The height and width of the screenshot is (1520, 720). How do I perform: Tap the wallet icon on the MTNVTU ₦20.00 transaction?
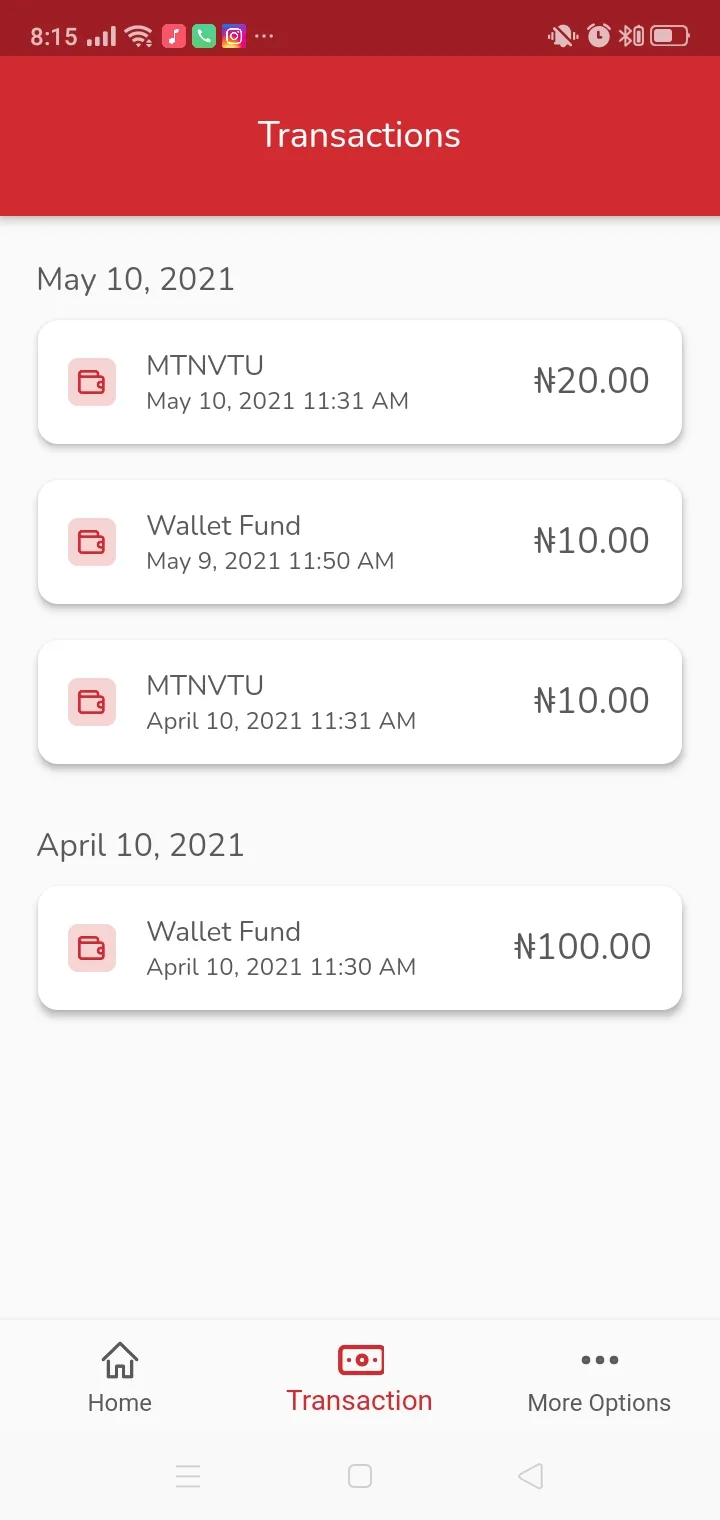pyautogui.click(x=91, y=382)
